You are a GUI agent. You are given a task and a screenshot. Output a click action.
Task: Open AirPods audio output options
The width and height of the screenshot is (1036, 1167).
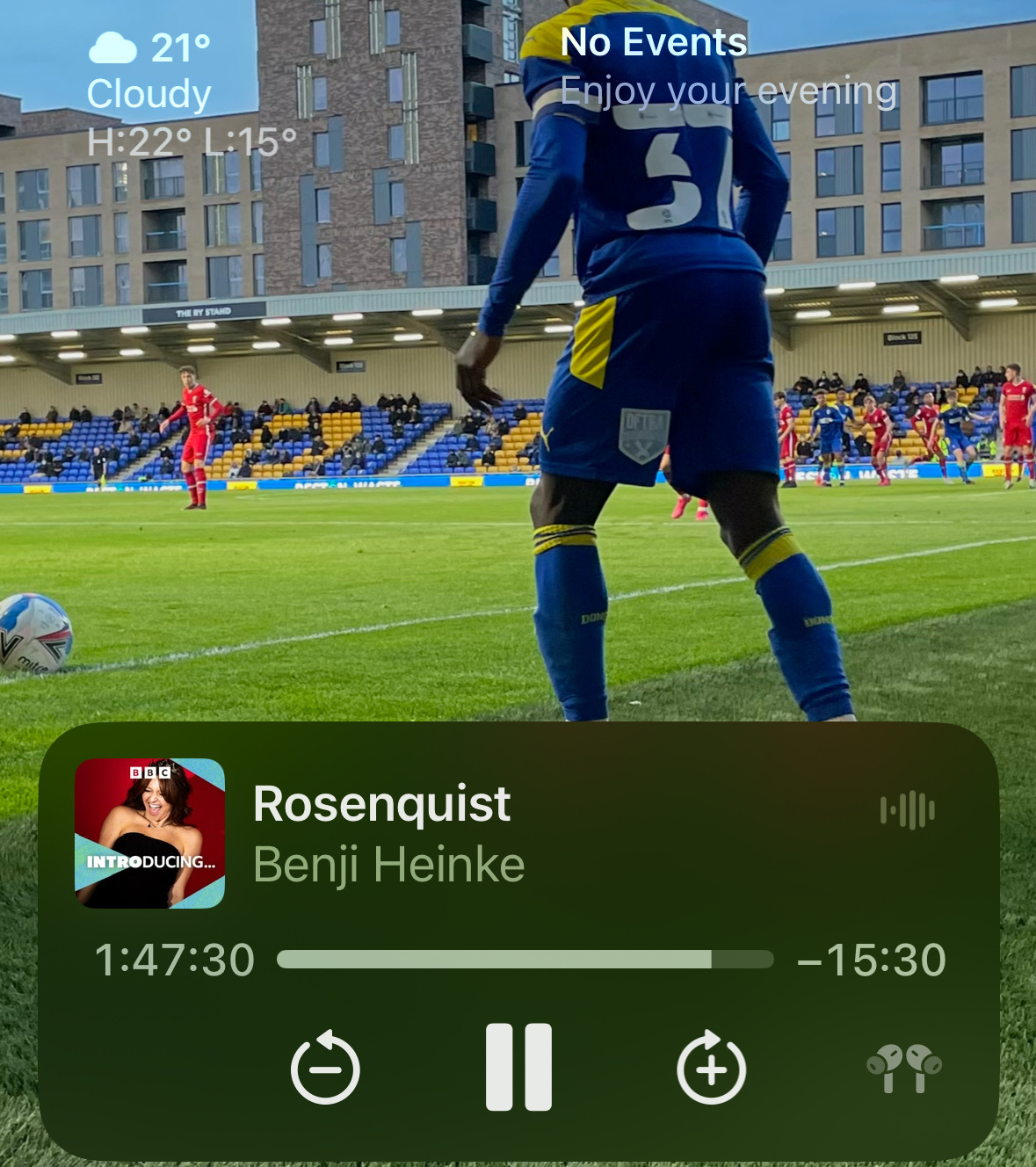903,1067
